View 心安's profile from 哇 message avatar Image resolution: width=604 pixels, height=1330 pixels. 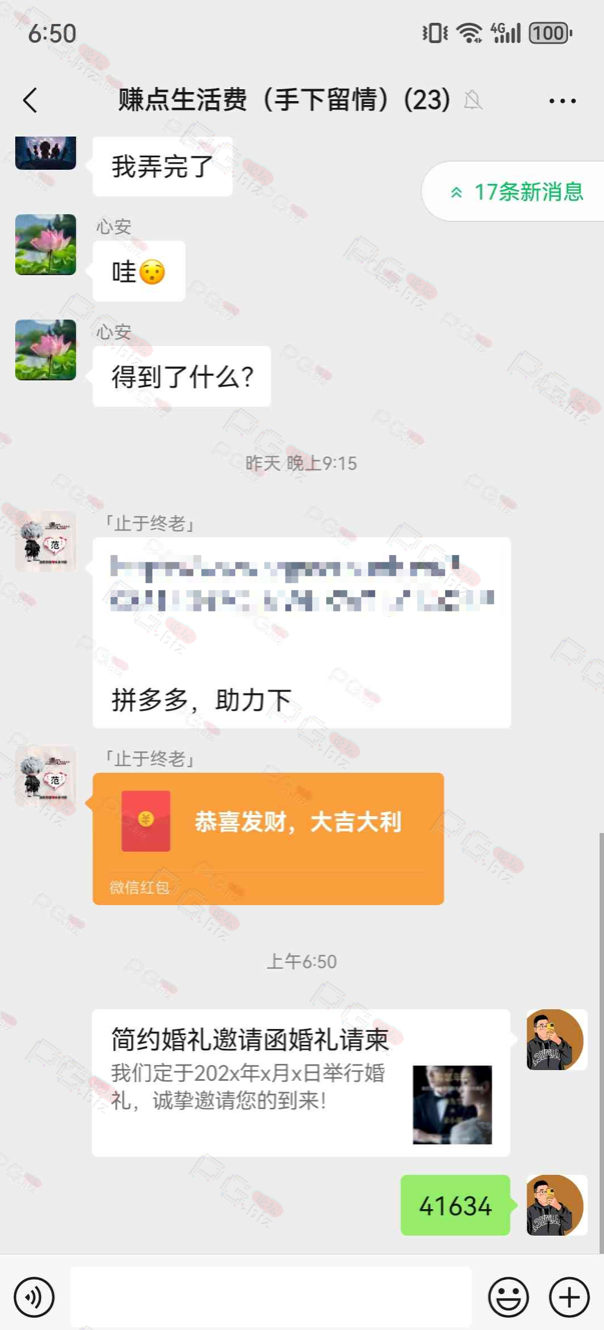tap(46, 245)
